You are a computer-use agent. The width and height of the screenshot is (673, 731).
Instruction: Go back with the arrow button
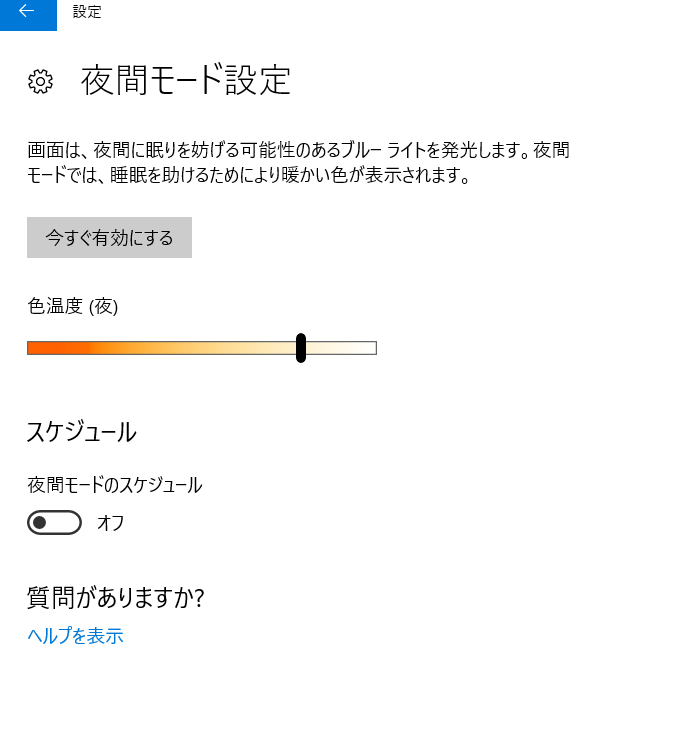click(x=27, y=13)
